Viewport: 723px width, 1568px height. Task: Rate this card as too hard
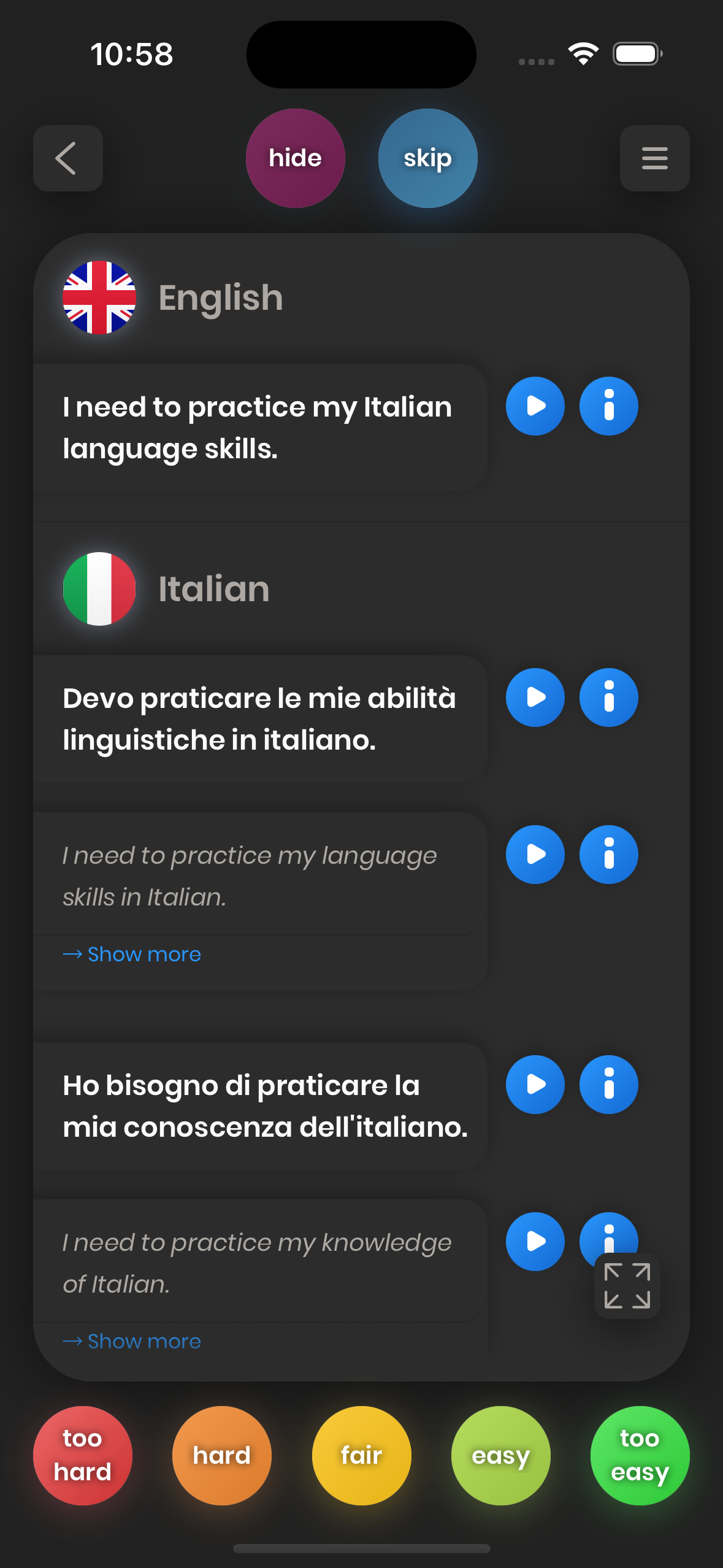click(x=83, y=1455)
